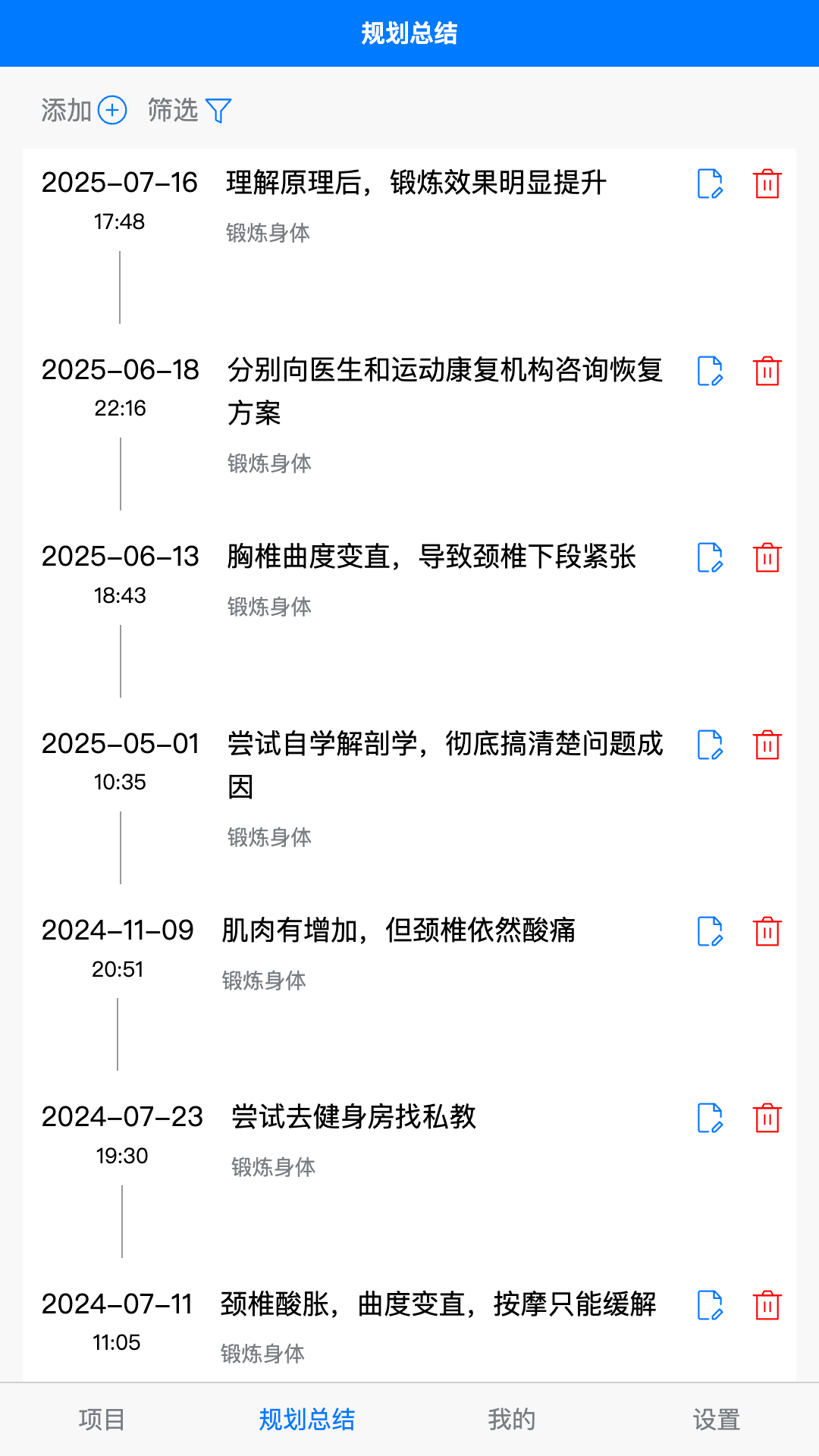Edit the 2025-07-16 exercise entry
This screenshot has width=819, height=1456.
(x=709, y=184)
